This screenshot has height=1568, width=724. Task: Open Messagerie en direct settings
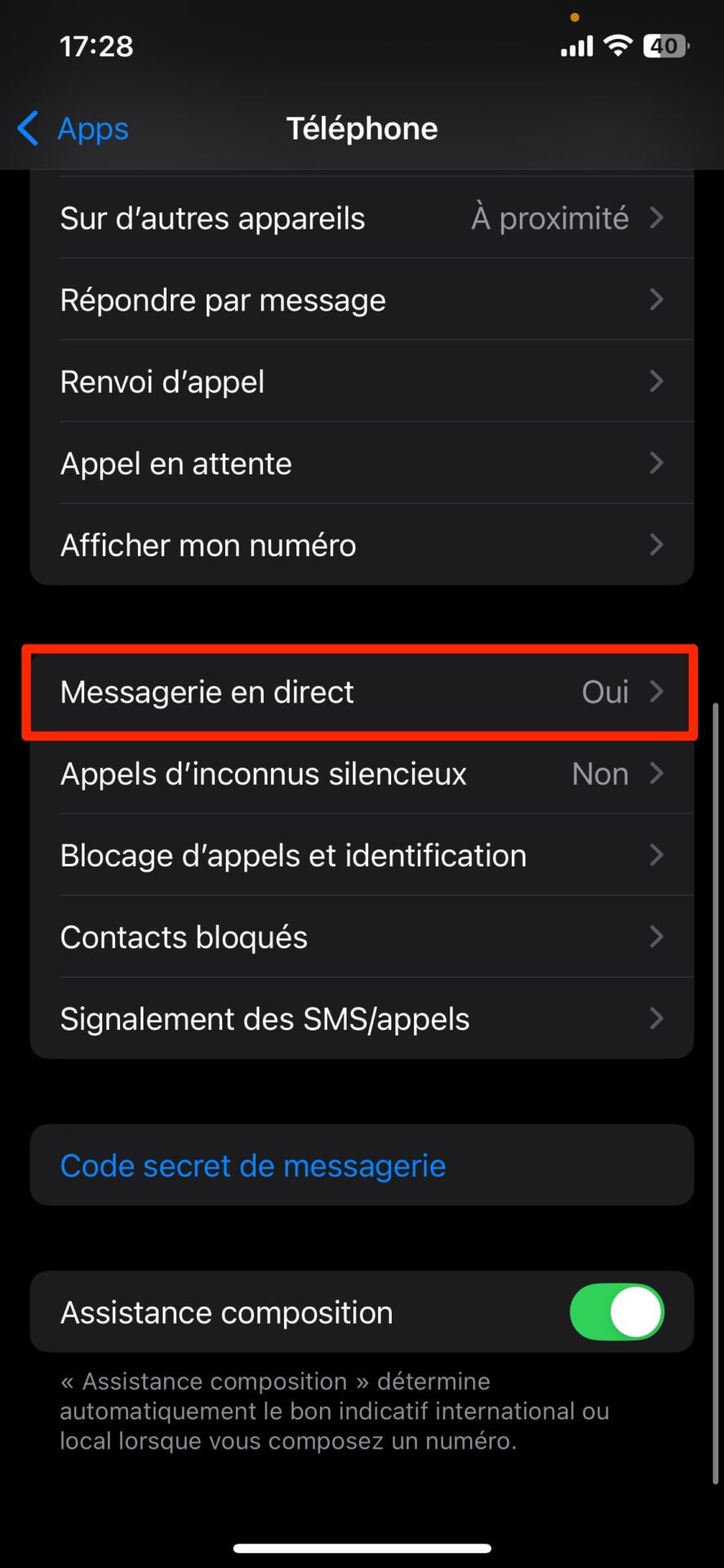coord(362,692)
